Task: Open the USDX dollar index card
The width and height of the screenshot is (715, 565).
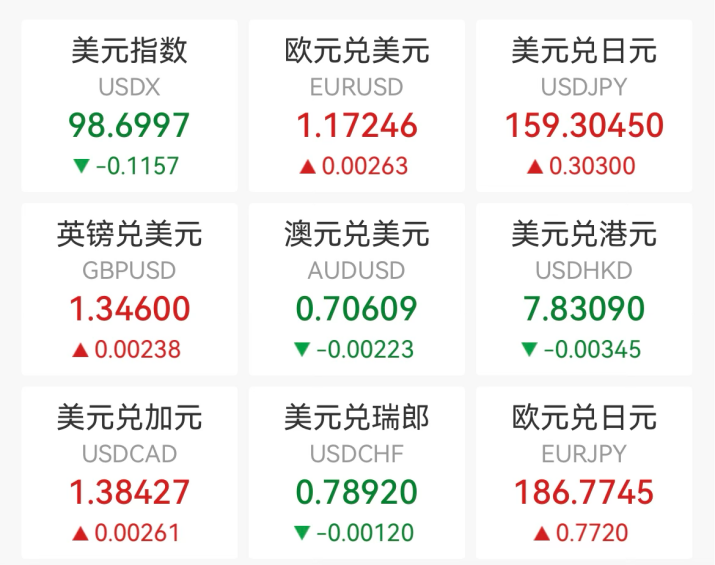Action: tap(129, 106)
